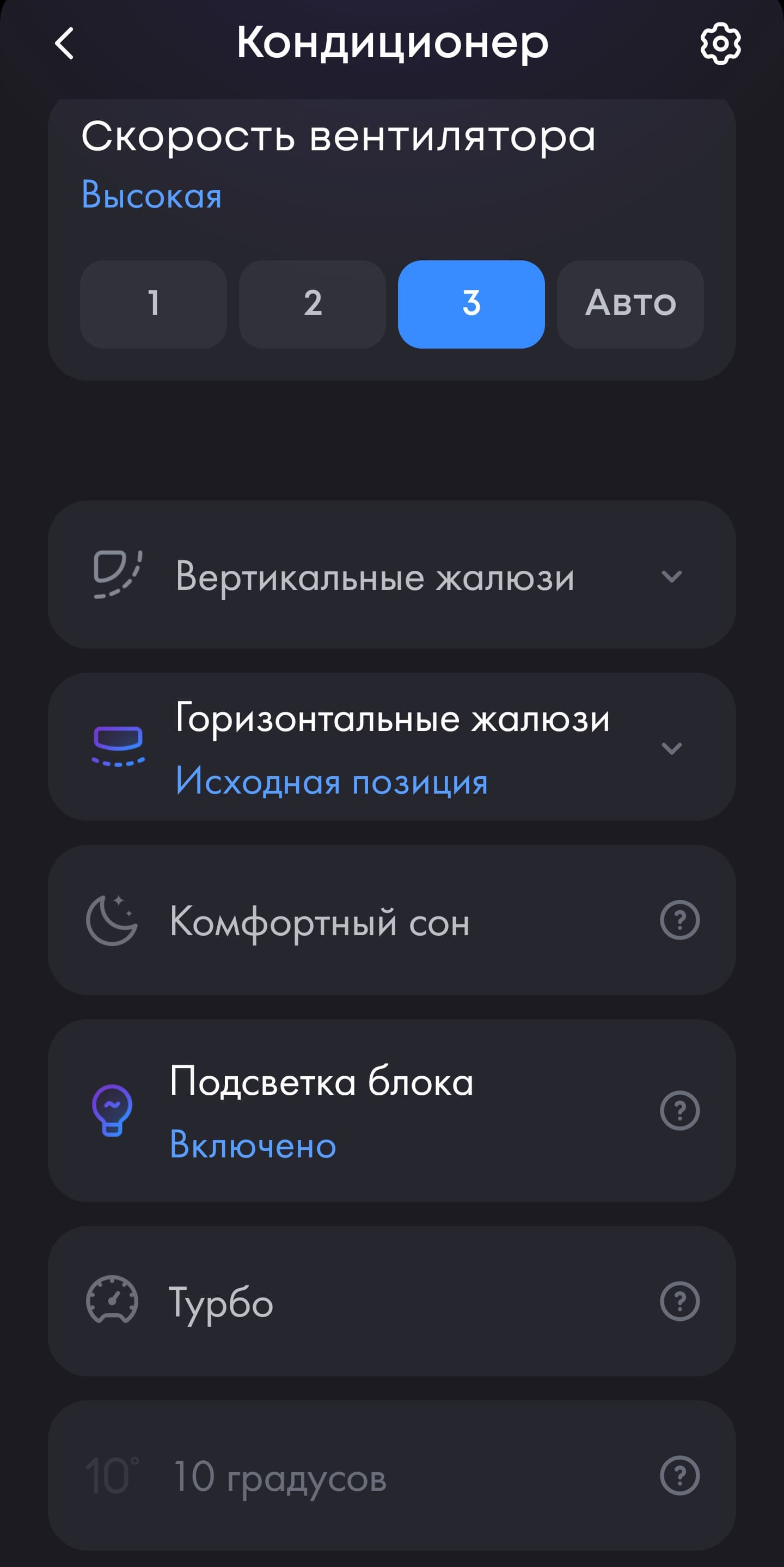Image resolution: width=784 pixels, height=1567 pixels.
Task: Expand Горизонтальные жалюзи options
Action: (671, 748)
